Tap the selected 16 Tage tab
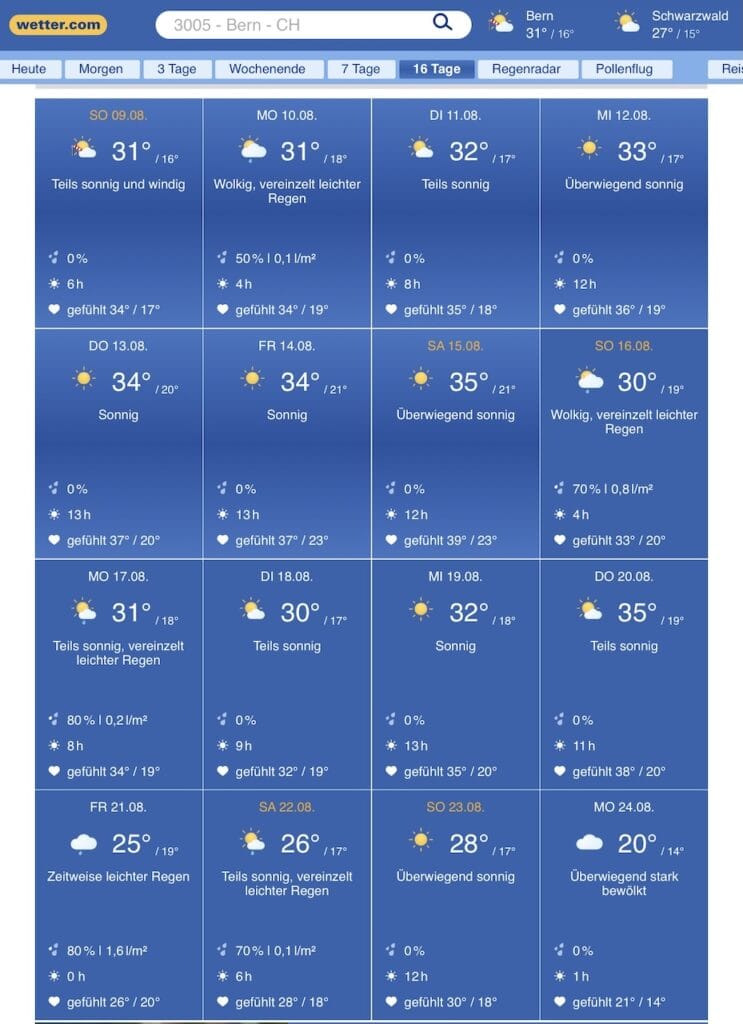 (437, 69)
